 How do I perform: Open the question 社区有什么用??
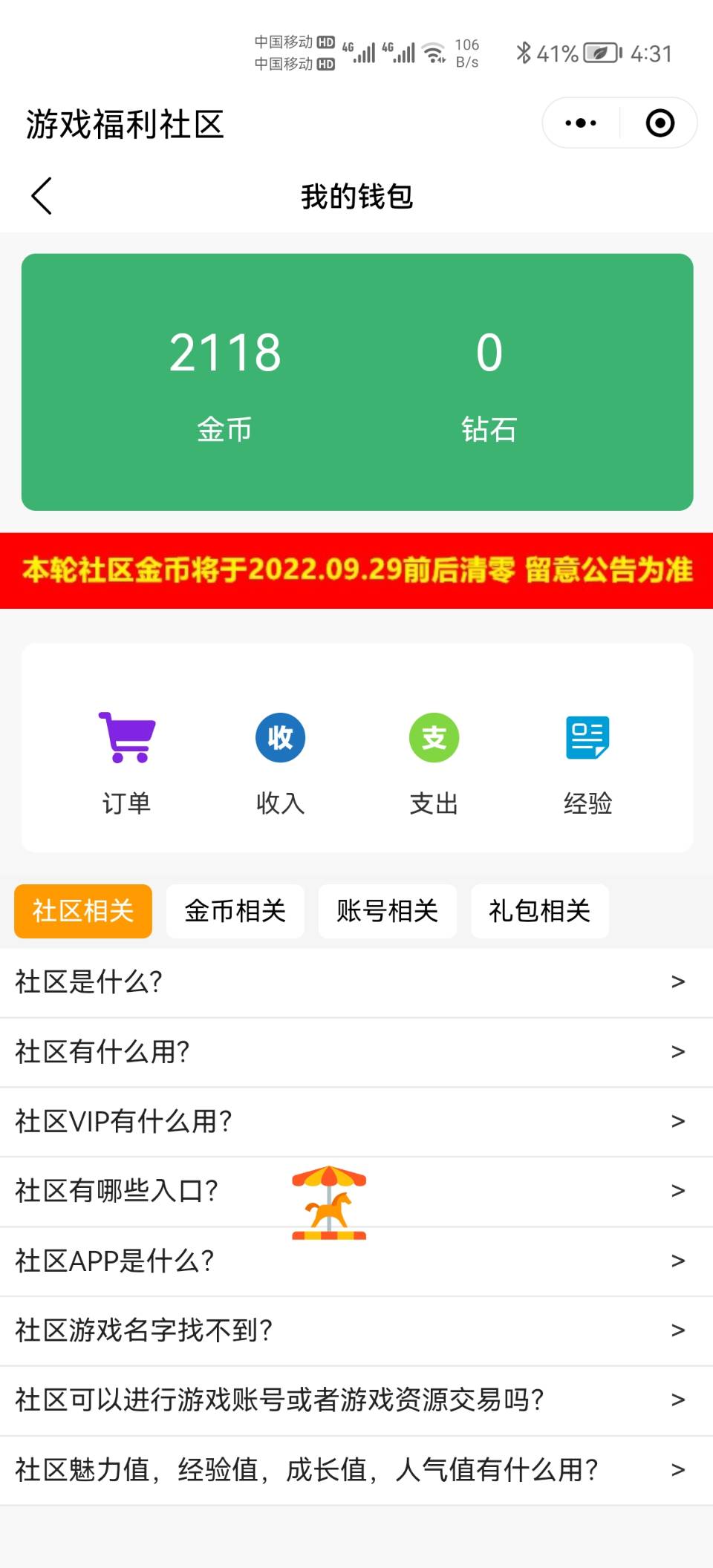coord(356,1052)
